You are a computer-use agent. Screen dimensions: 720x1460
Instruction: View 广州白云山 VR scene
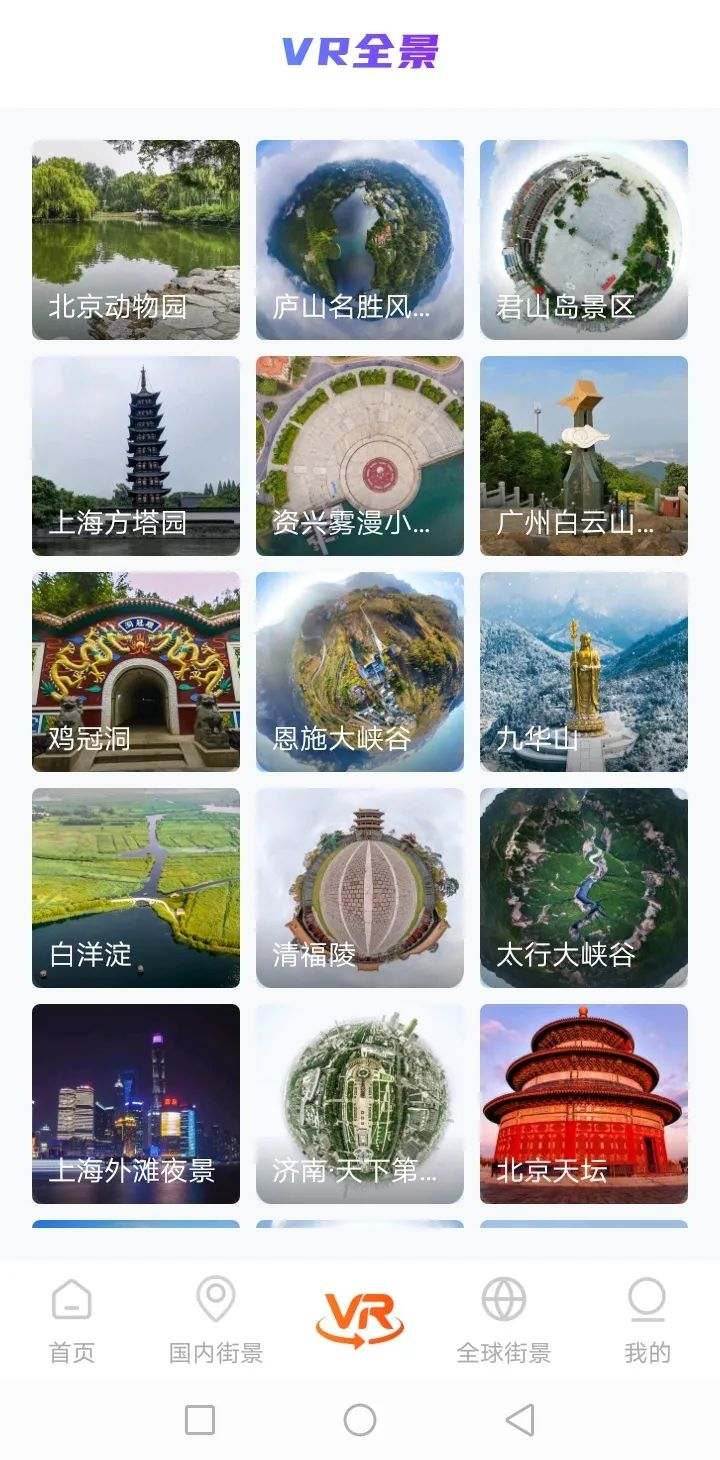click(x=584, y=456)
